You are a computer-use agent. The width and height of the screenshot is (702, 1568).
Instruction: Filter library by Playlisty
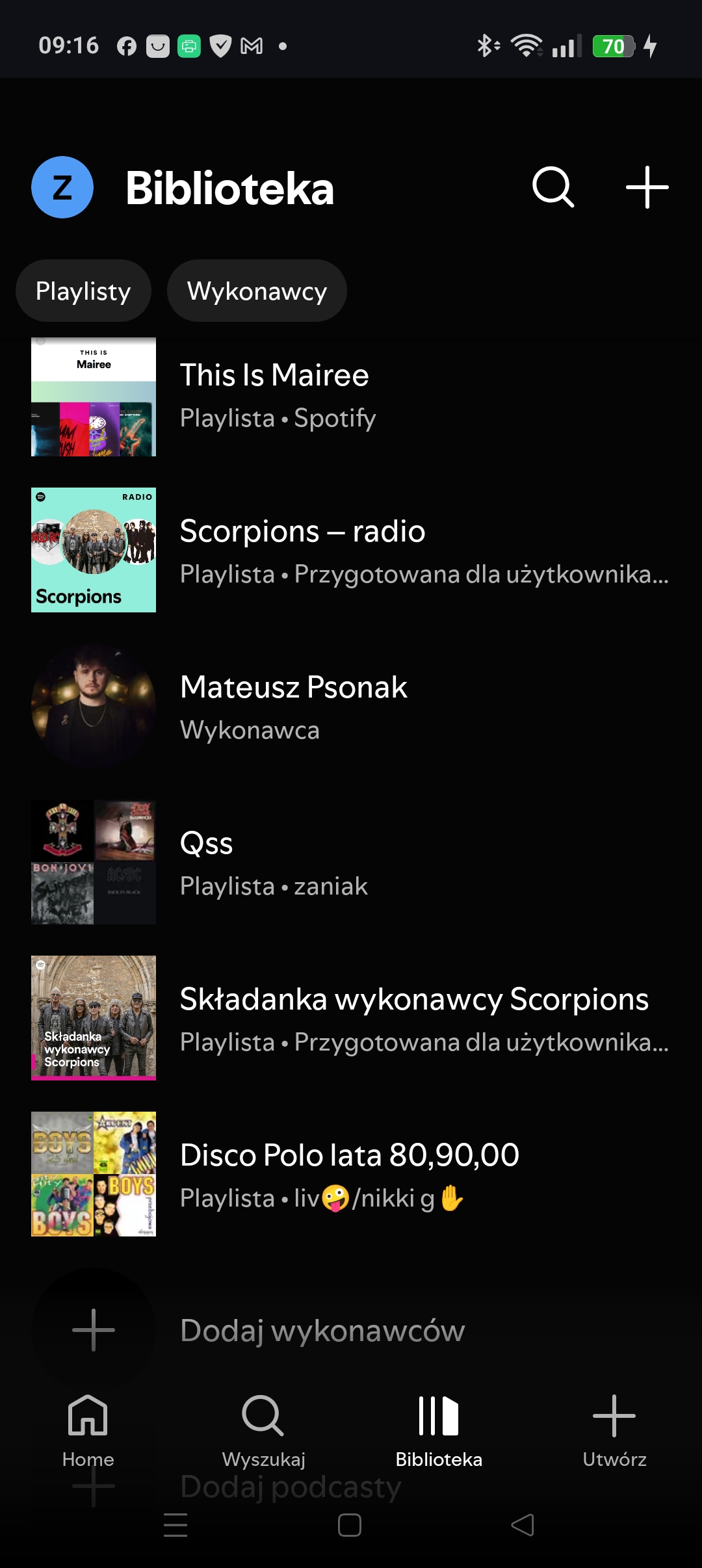83,291
